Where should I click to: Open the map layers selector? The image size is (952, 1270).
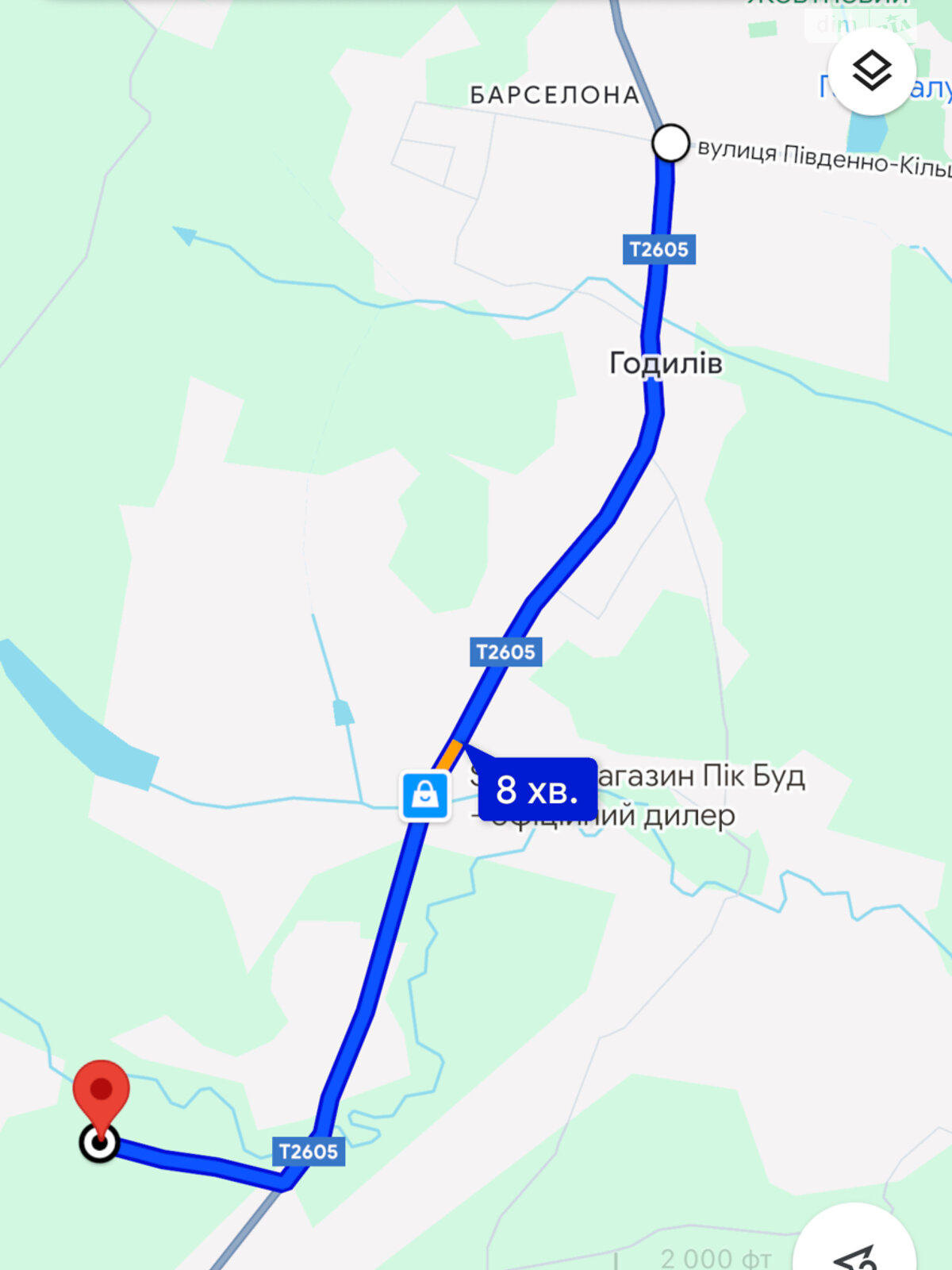click(x=872, y=72)
